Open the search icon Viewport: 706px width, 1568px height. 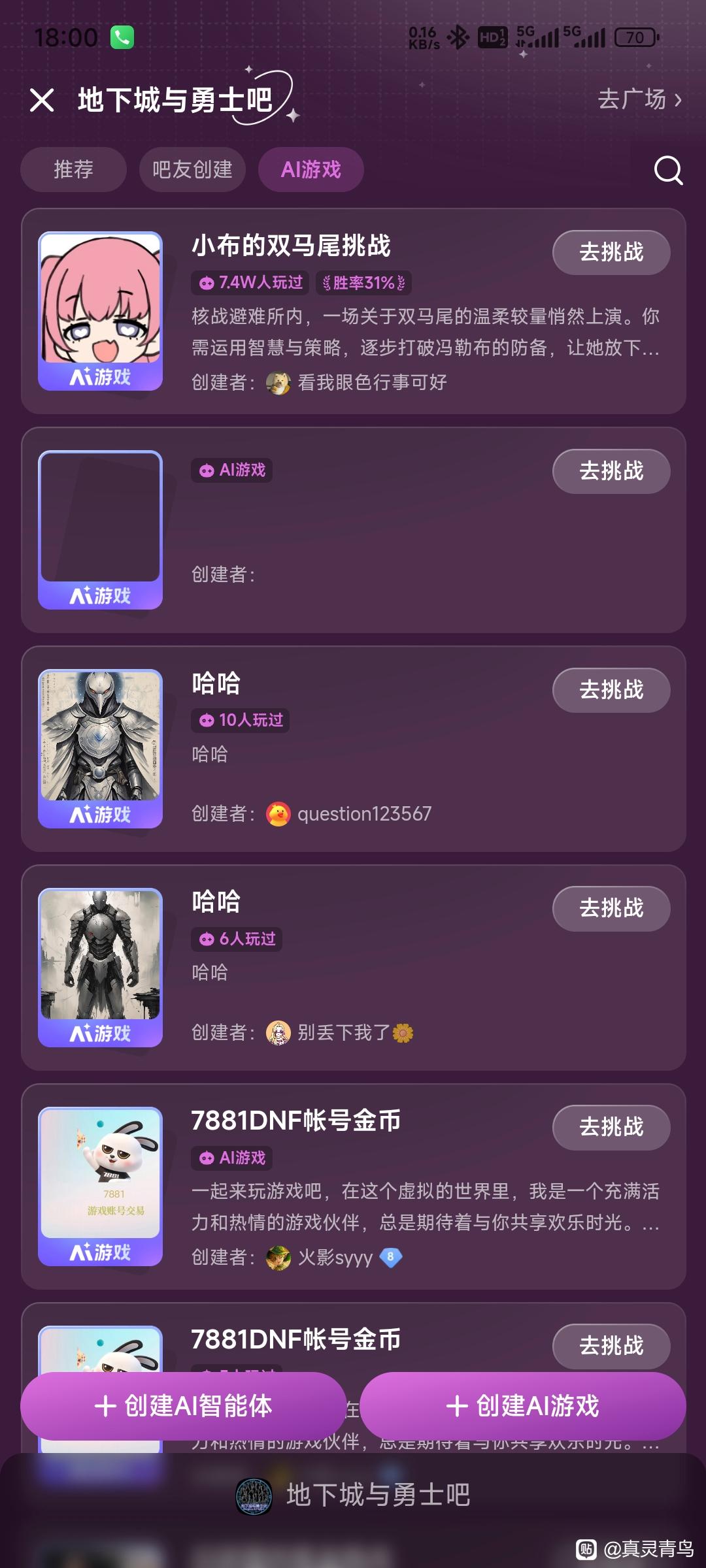click(x=668, y=171)
